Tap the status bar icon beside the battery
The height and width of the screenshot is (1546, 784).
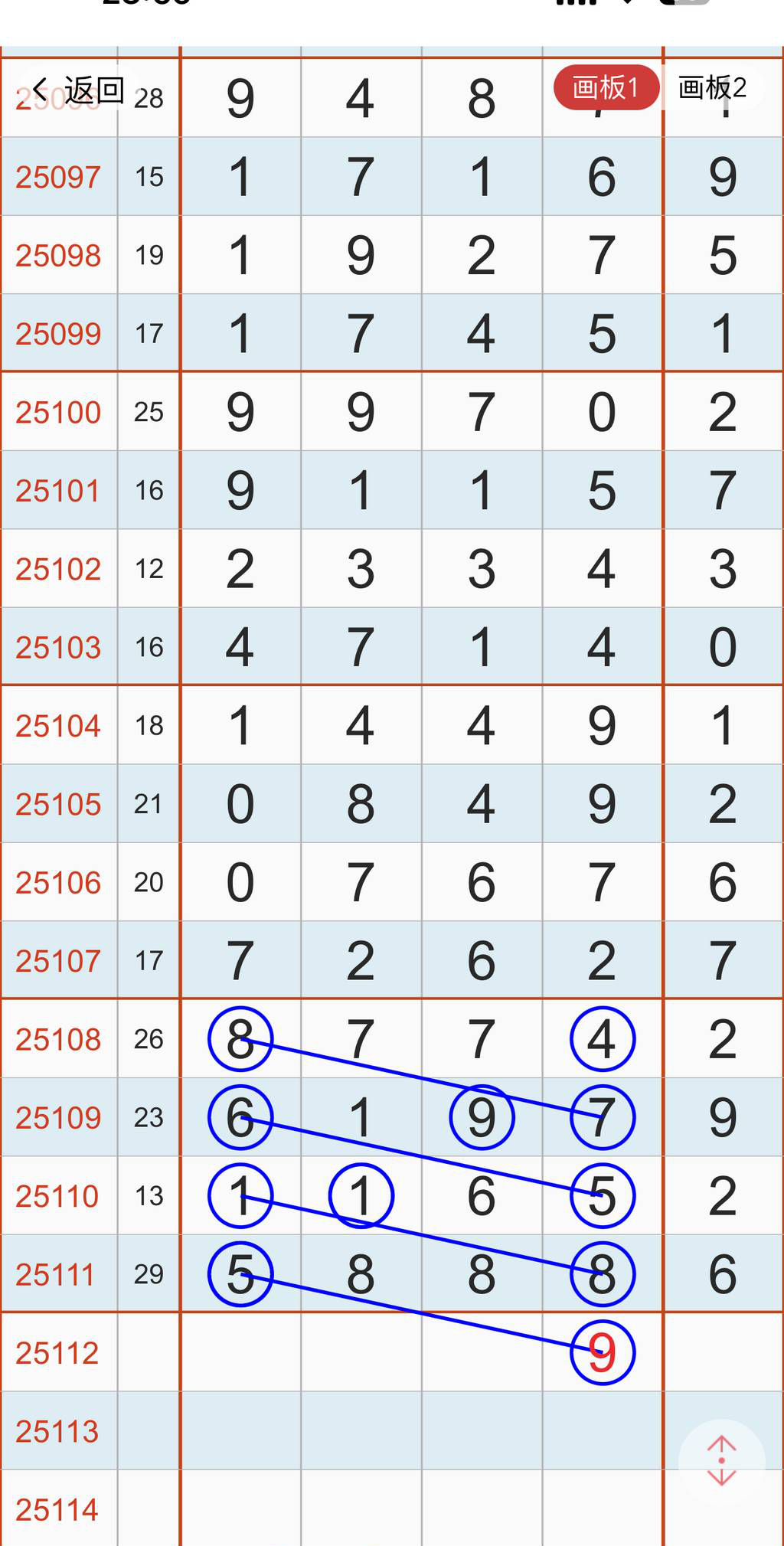tap(628, 5)
